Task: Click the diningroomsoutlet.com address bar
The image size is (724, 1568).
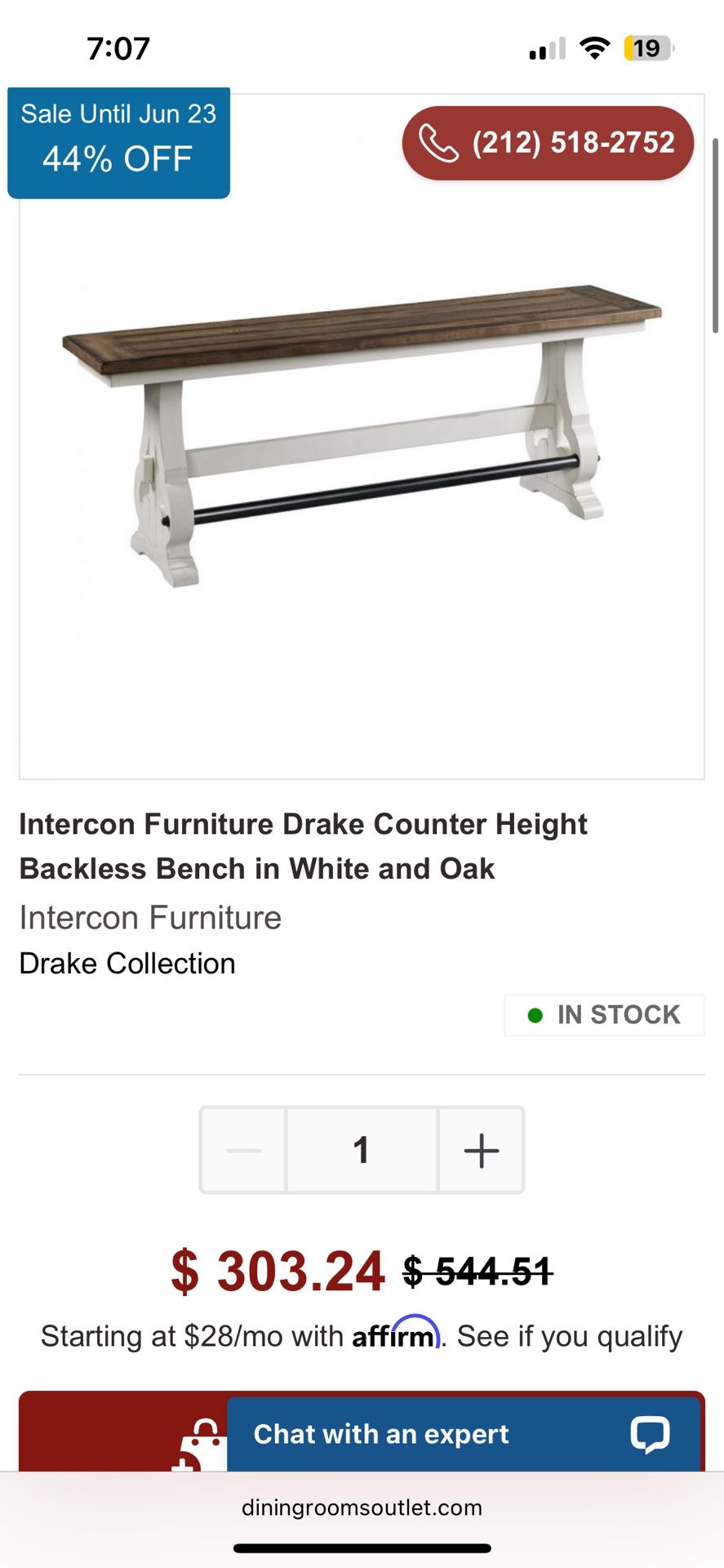Action: 362,1508
